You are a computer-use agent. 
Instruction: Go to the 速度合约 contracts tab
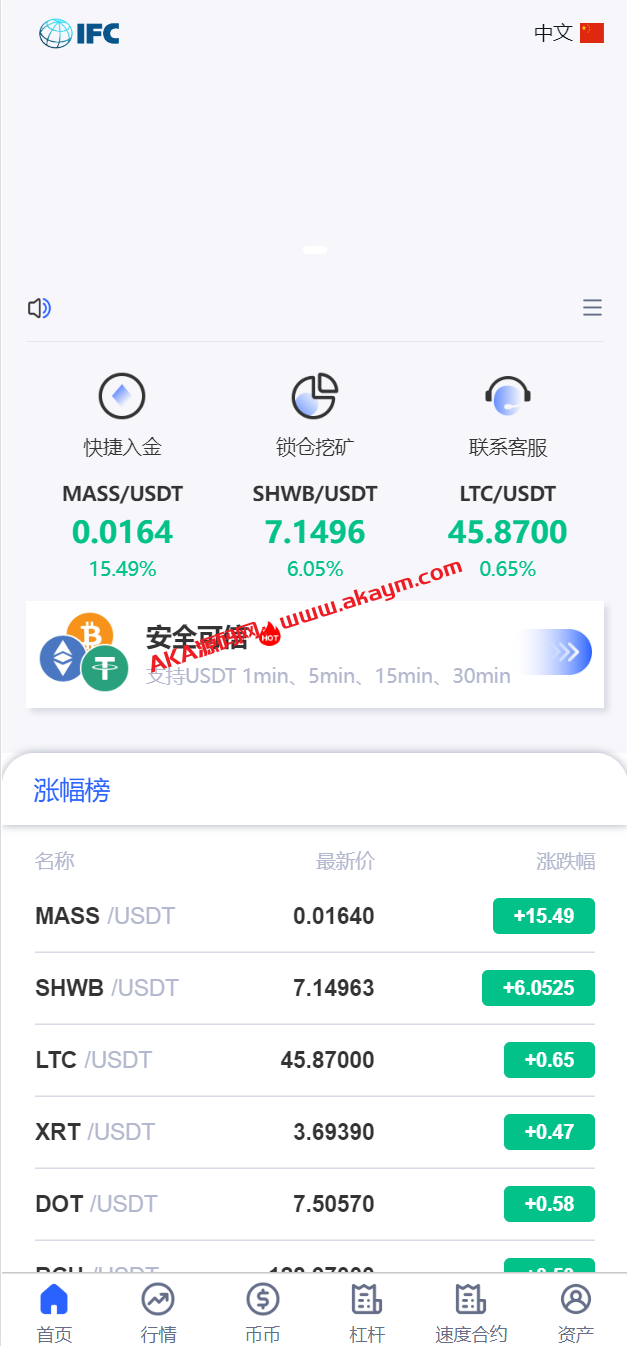(x=471, y=1311)
